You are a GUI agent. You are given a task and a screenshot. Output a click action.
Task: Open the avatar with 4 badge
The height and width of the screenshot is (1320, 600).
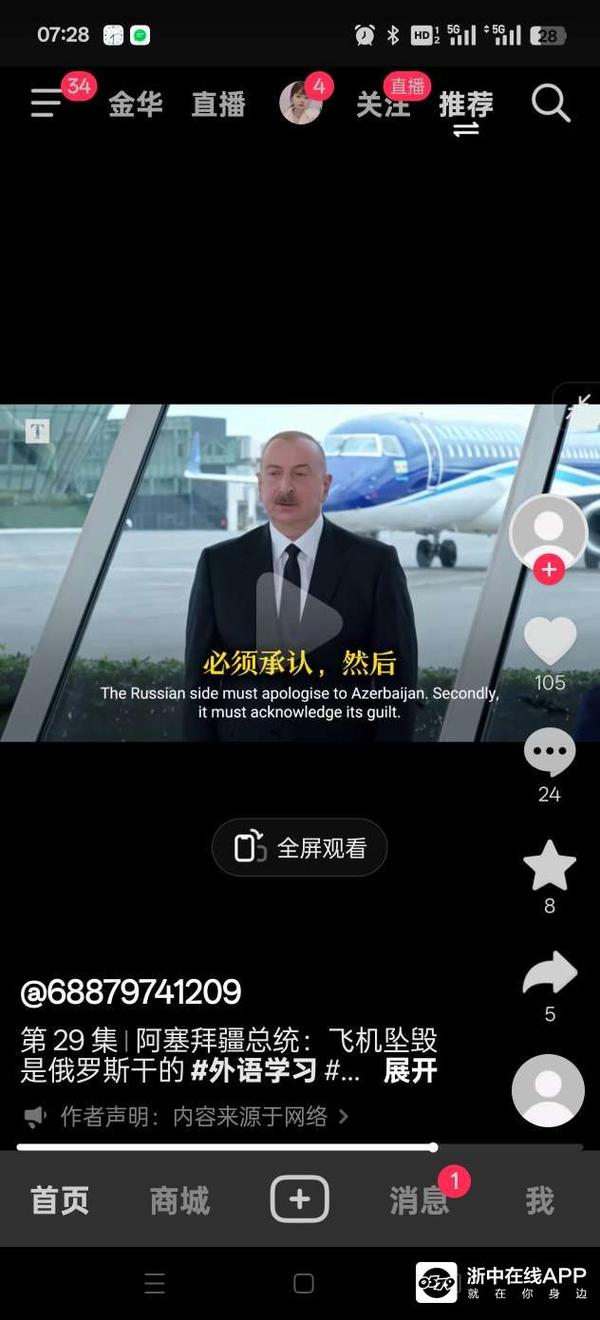300,103
